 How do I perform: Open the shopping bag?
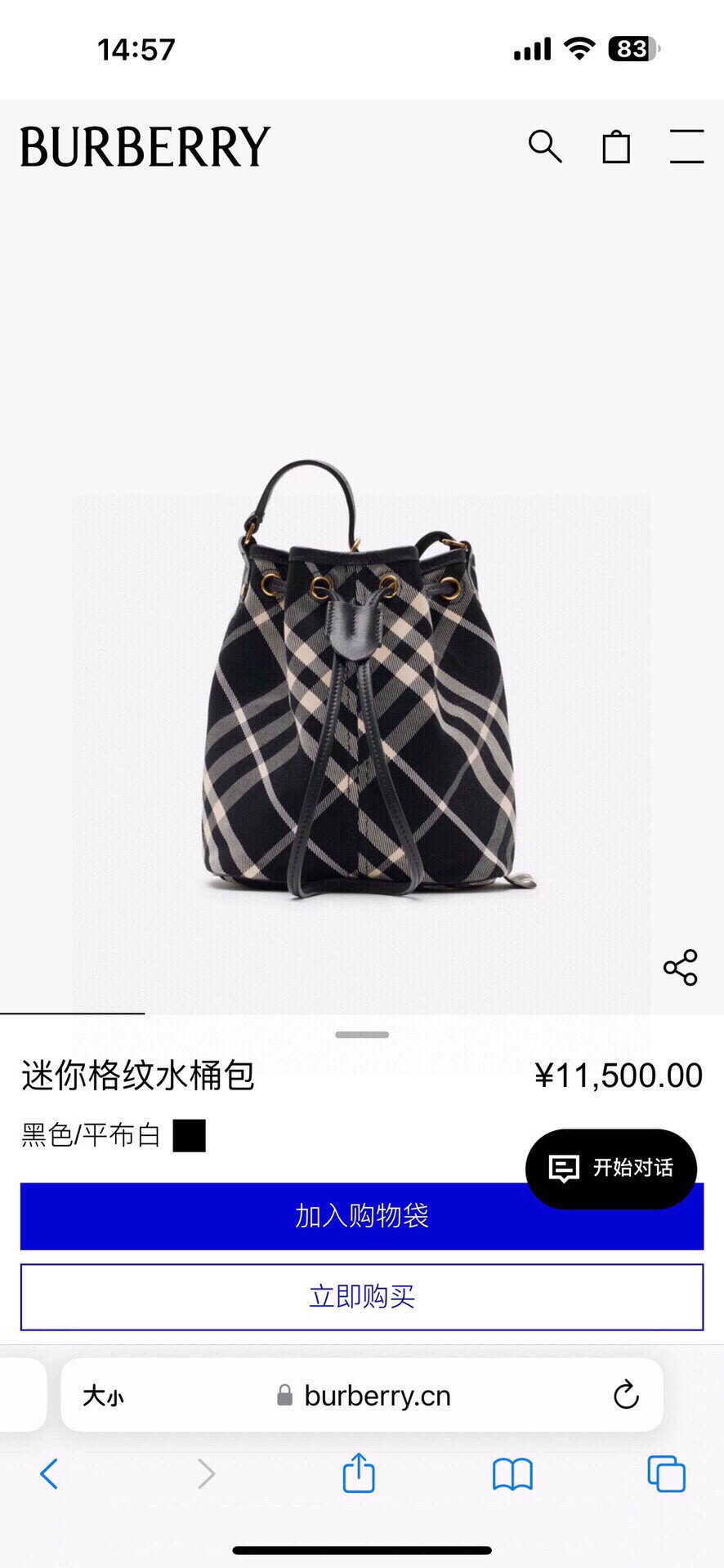coord(616,147)
